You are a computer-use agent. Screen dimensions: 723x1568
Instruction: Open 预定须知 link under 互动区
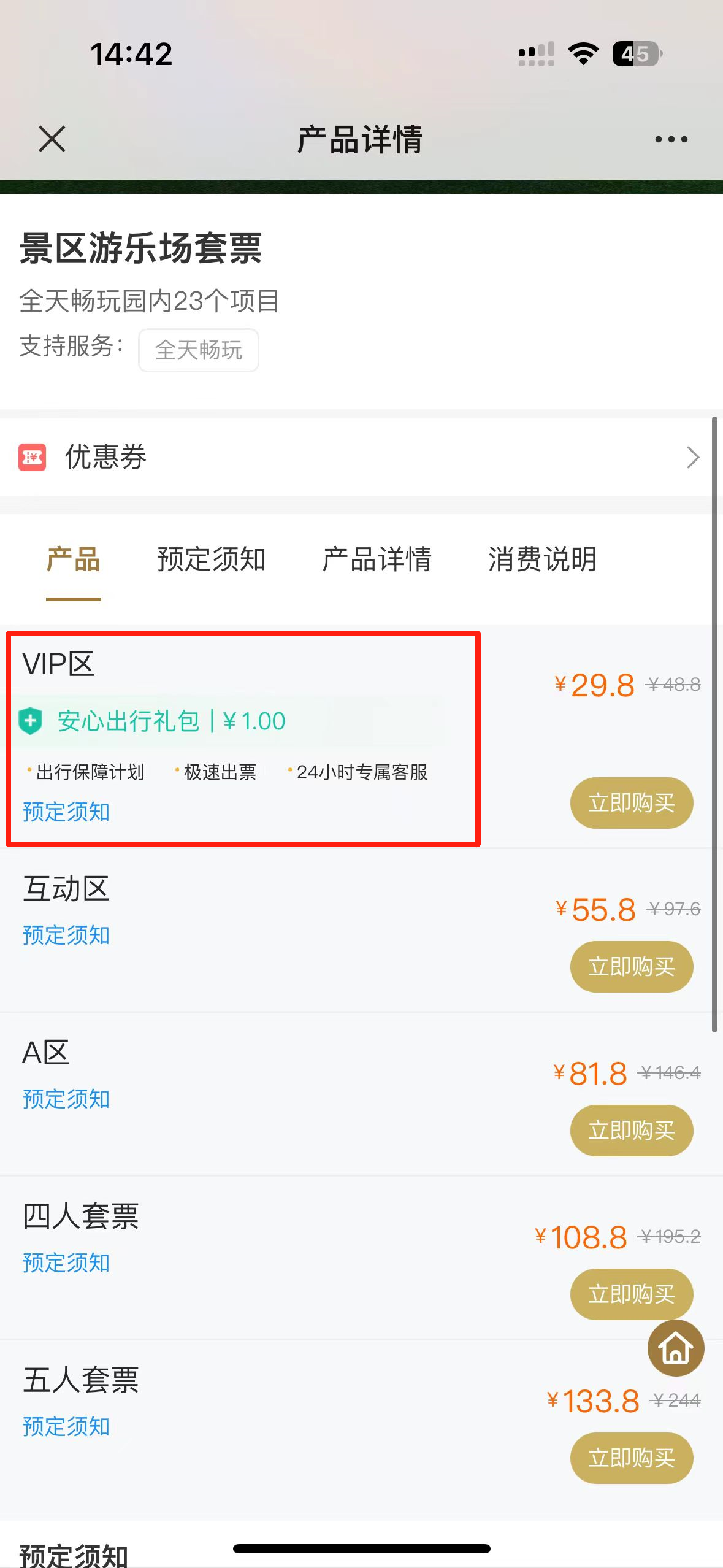click(66, 936)
